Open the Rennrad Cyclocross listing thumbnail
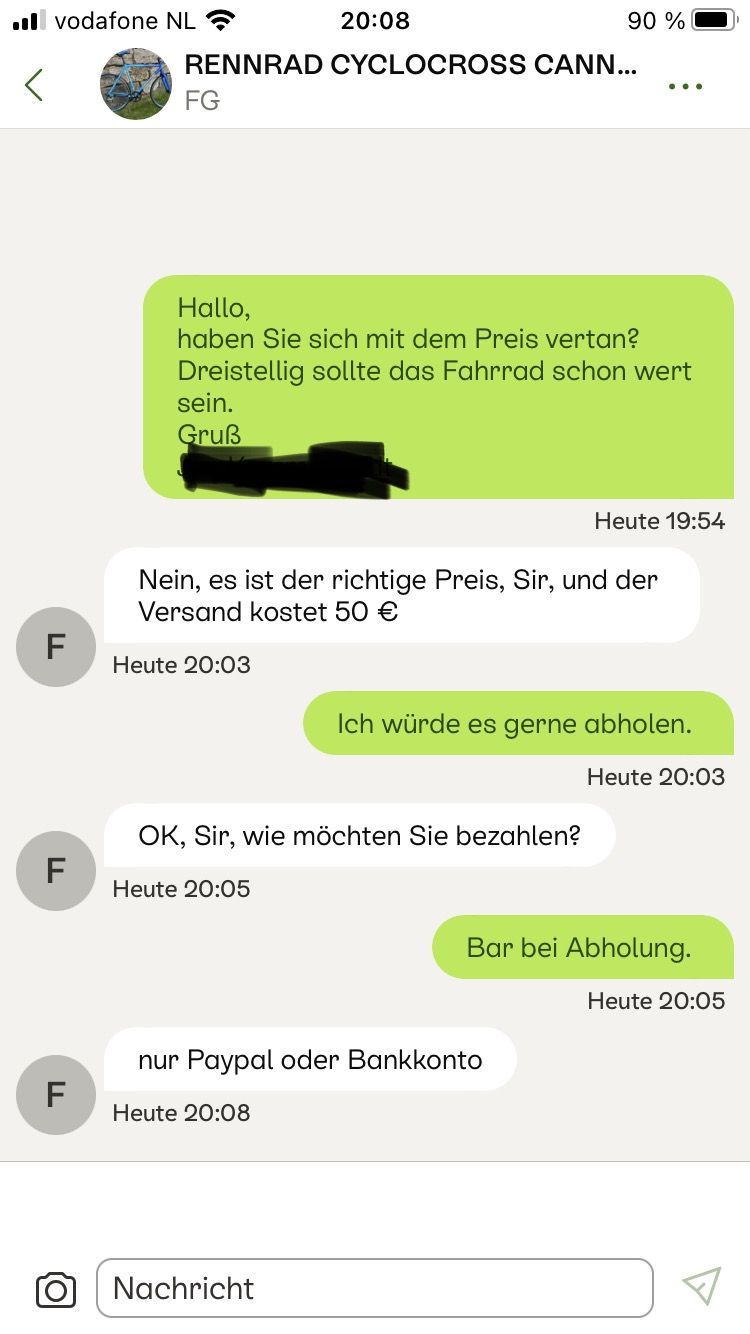Viewport: 750px width, 1334px height. (135, 84)
